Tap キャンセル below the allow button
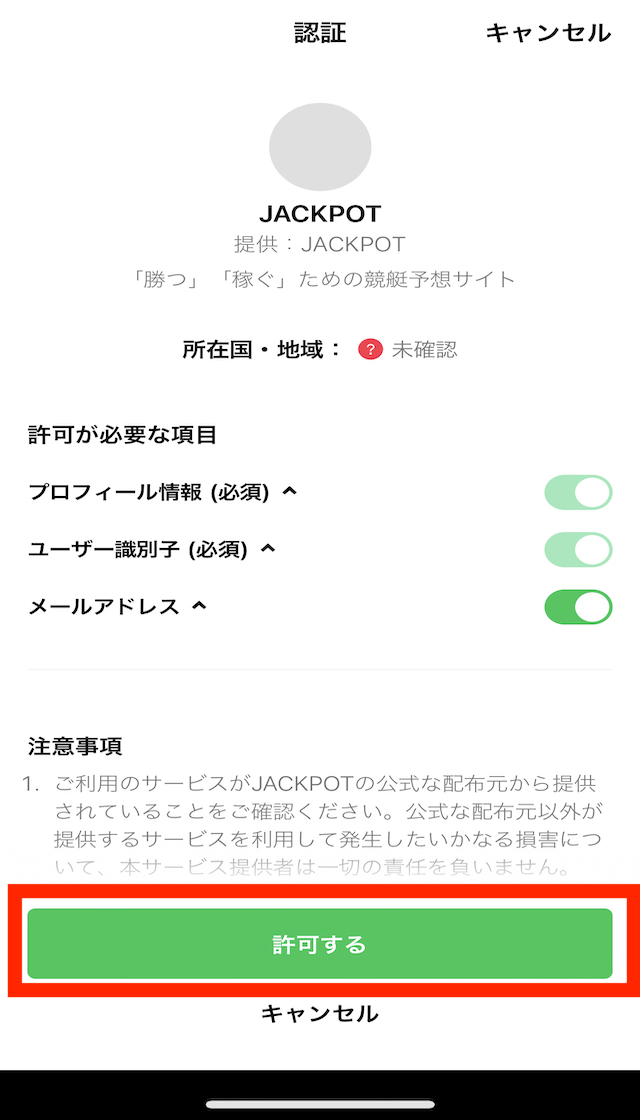Screen dimensions: 640x1120 click(x=319, y=1013)
